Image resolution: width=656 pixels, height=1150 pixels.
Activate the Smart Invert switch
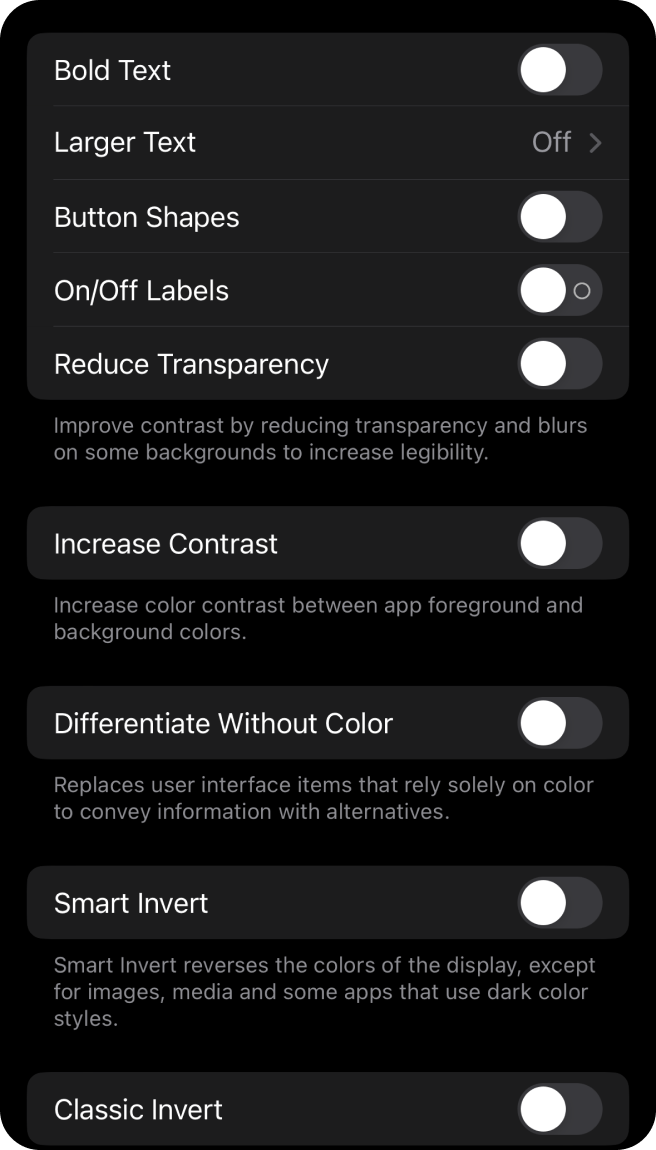click(x=559, y=903)
